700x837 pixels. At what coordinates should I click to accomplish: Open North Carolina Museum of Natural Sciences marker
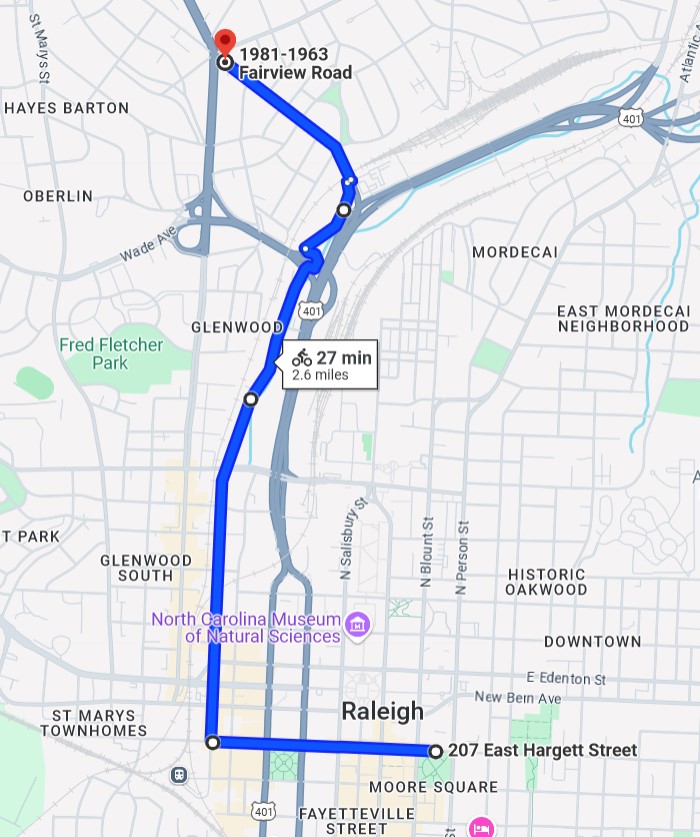pyautogui.click(x=355, y=627)
